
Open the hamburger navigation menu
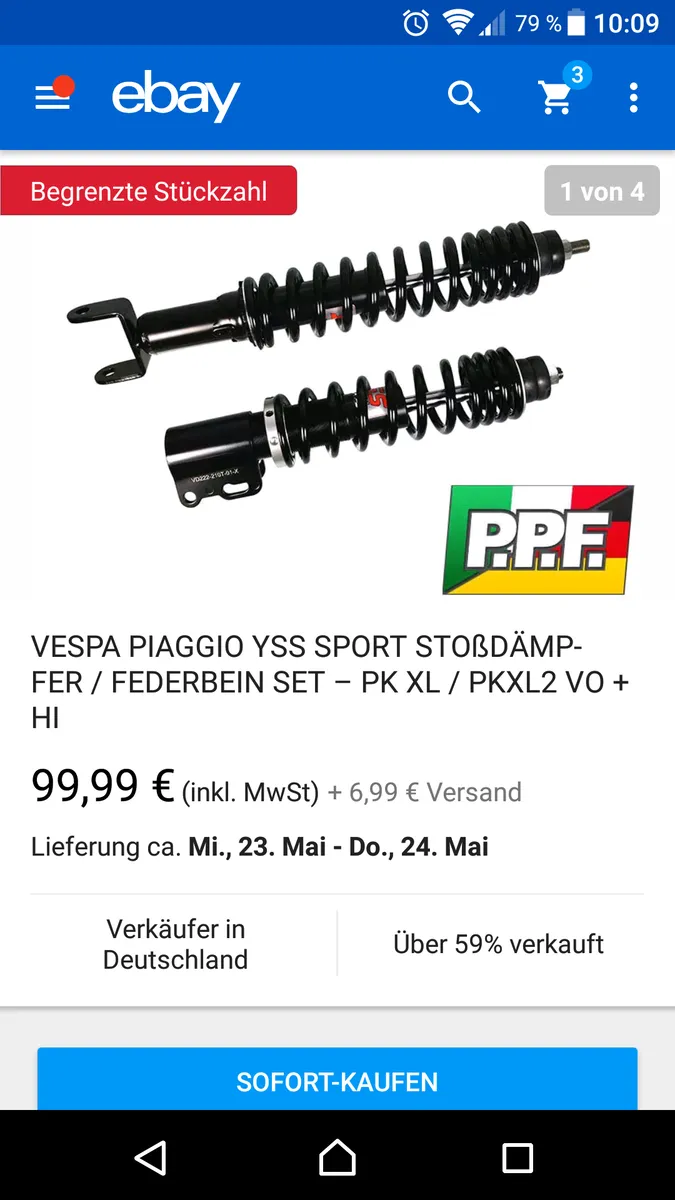pyautogui.click(x=52, y=97)
